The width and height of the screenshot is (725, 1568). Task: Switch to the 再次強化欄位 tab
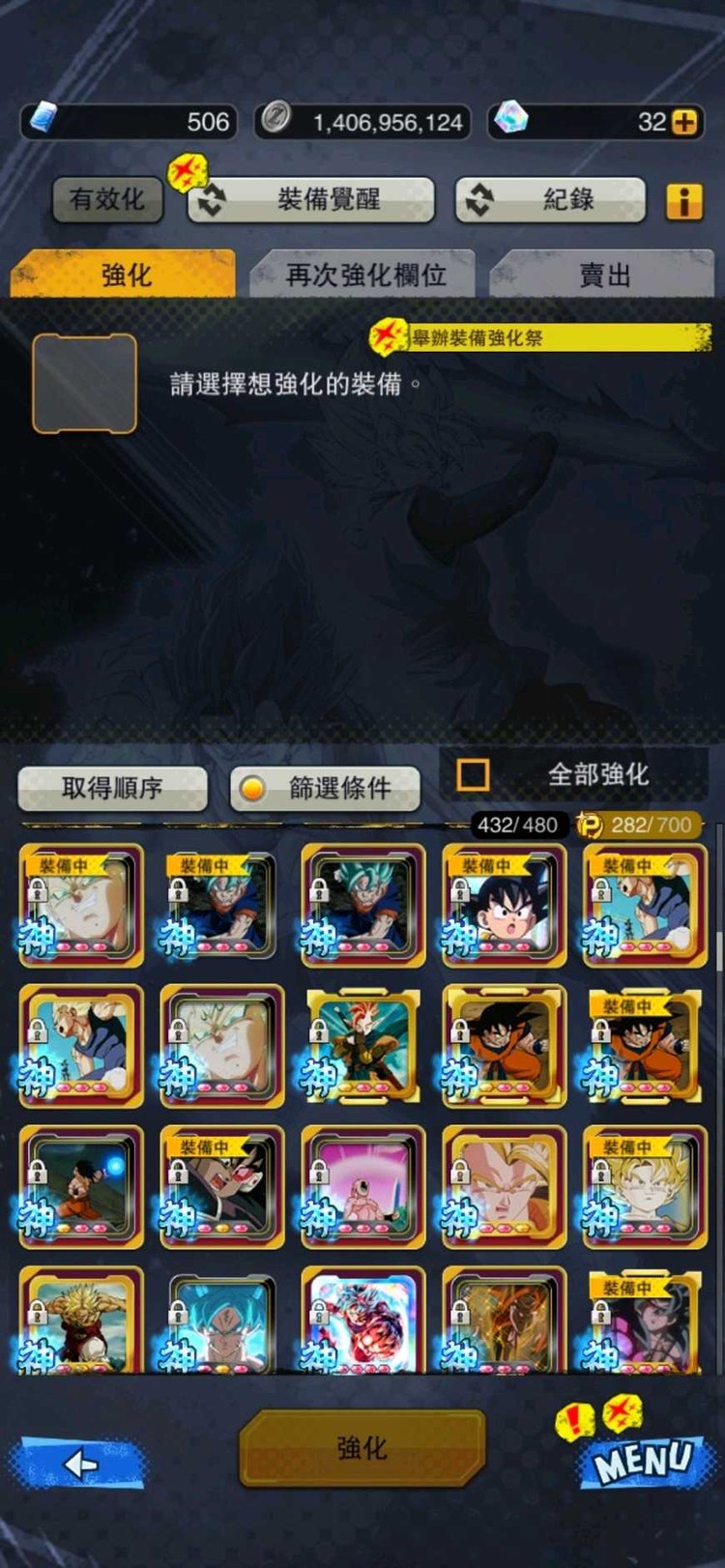[364, 275]
